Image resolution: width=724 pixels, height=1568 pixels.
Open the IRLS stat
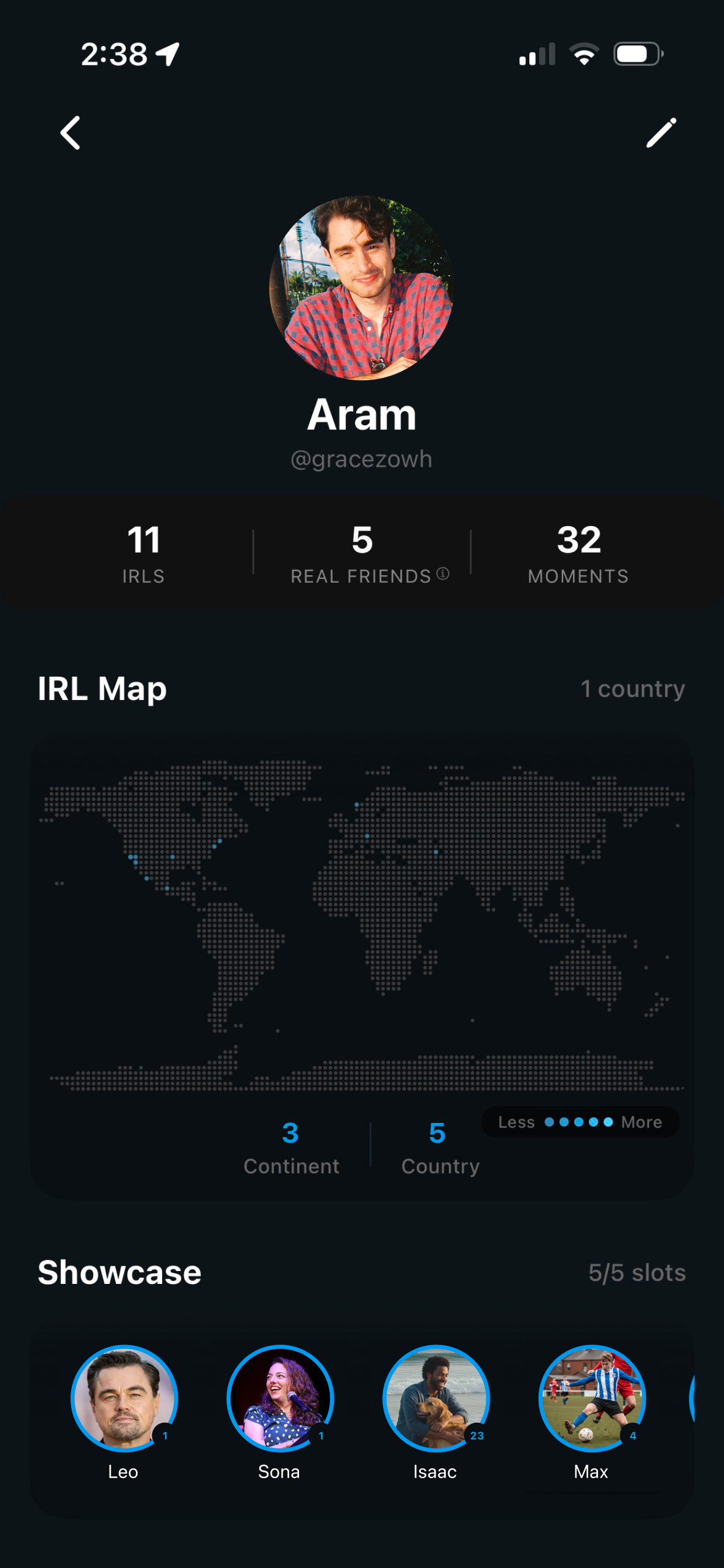tap(143, 552)
